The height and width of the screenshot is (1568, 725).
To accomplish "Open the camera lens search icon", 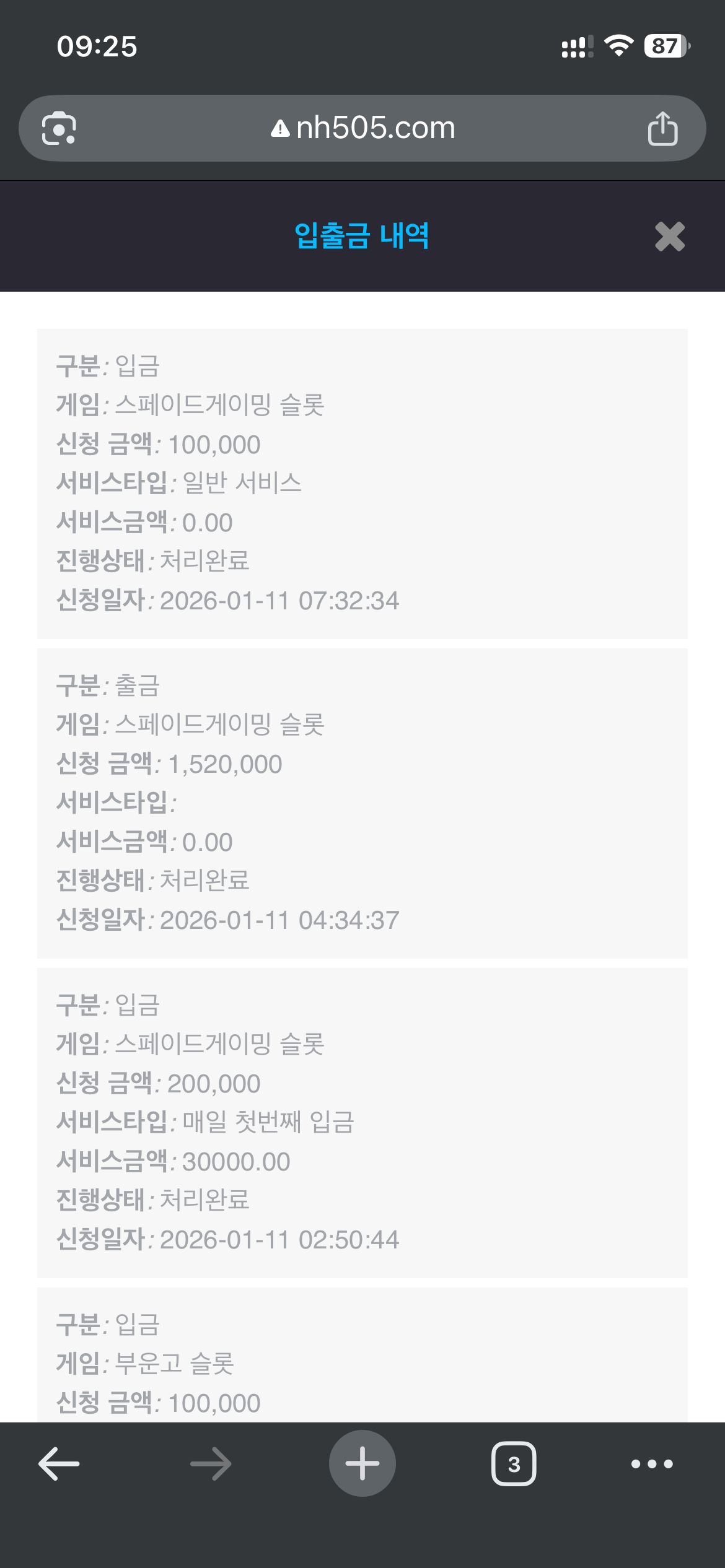I will (x=59, y=128).
